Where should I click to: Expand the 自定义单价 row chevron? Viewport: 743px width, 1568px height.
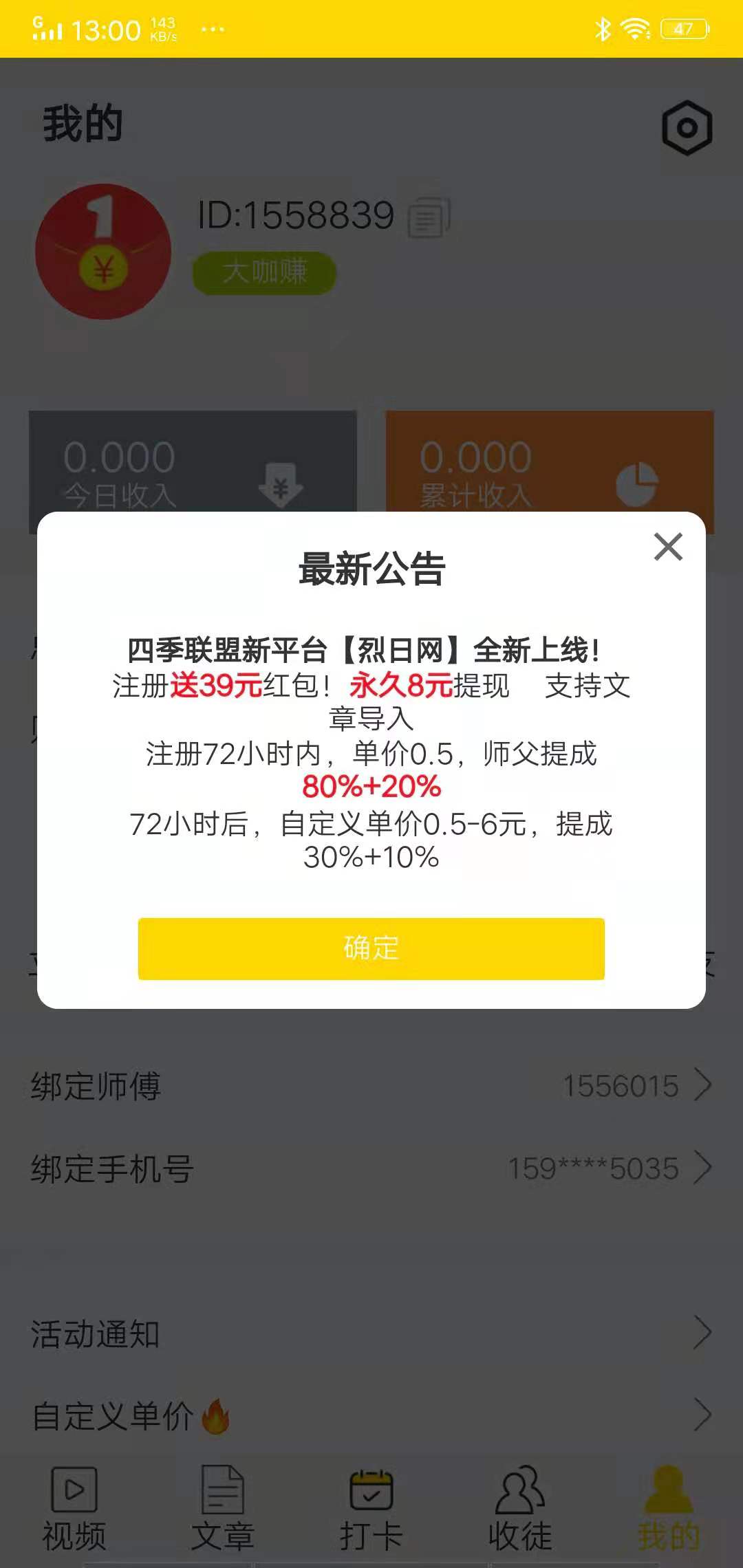pos(703,1412)
